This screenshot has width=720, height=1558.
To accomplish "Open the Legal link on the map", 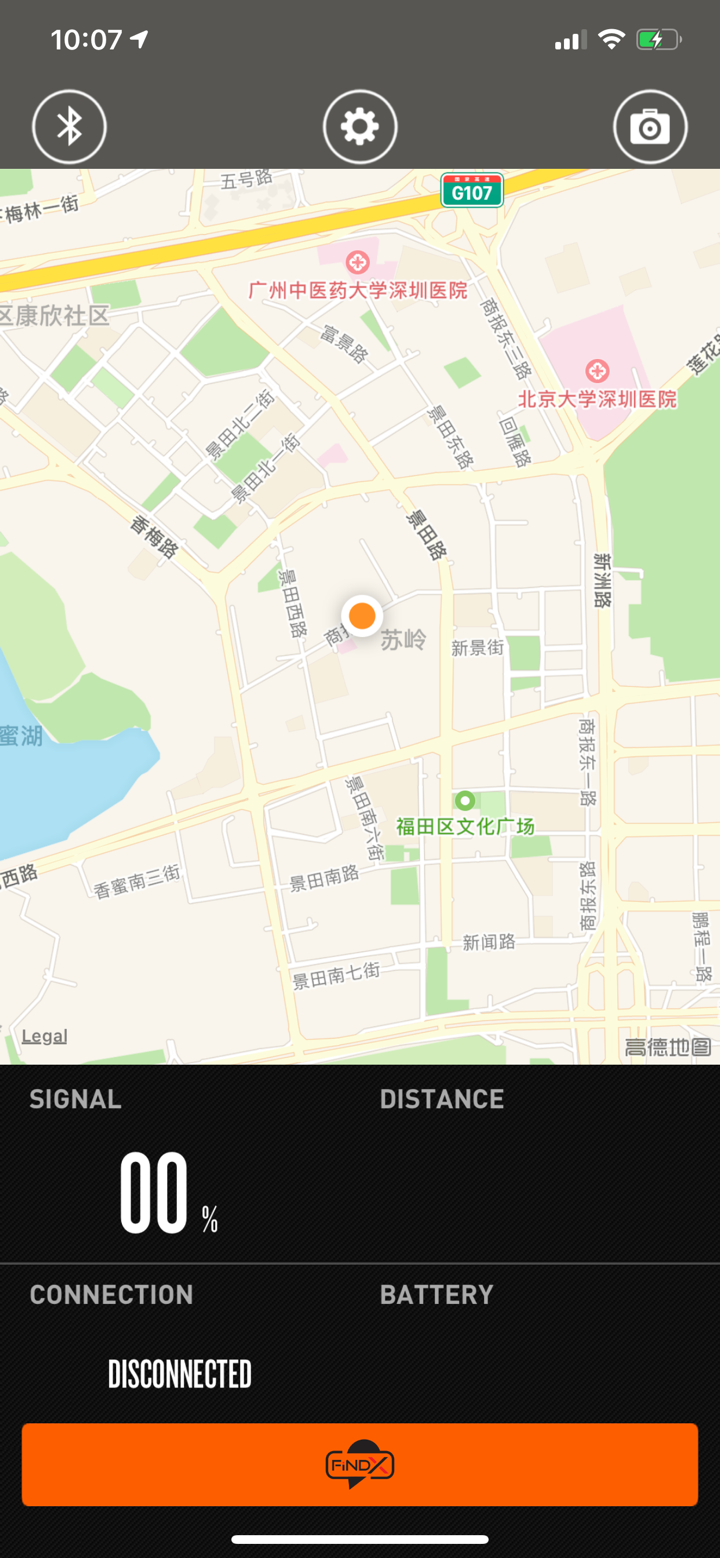I will click(43, 1037).
